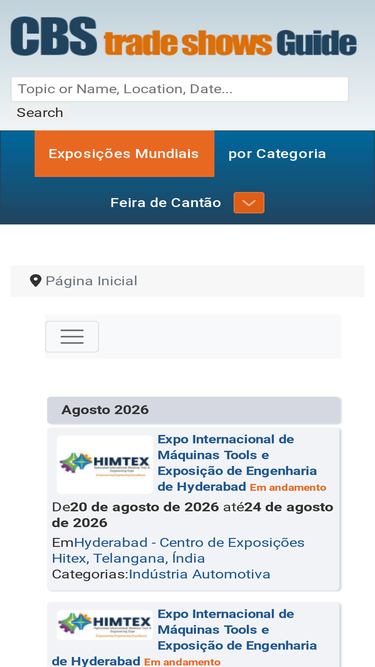Screen dimensions: 375x667
Task: Open the CBS trade shows Guide homepage logo
Action: pos(184,37)
